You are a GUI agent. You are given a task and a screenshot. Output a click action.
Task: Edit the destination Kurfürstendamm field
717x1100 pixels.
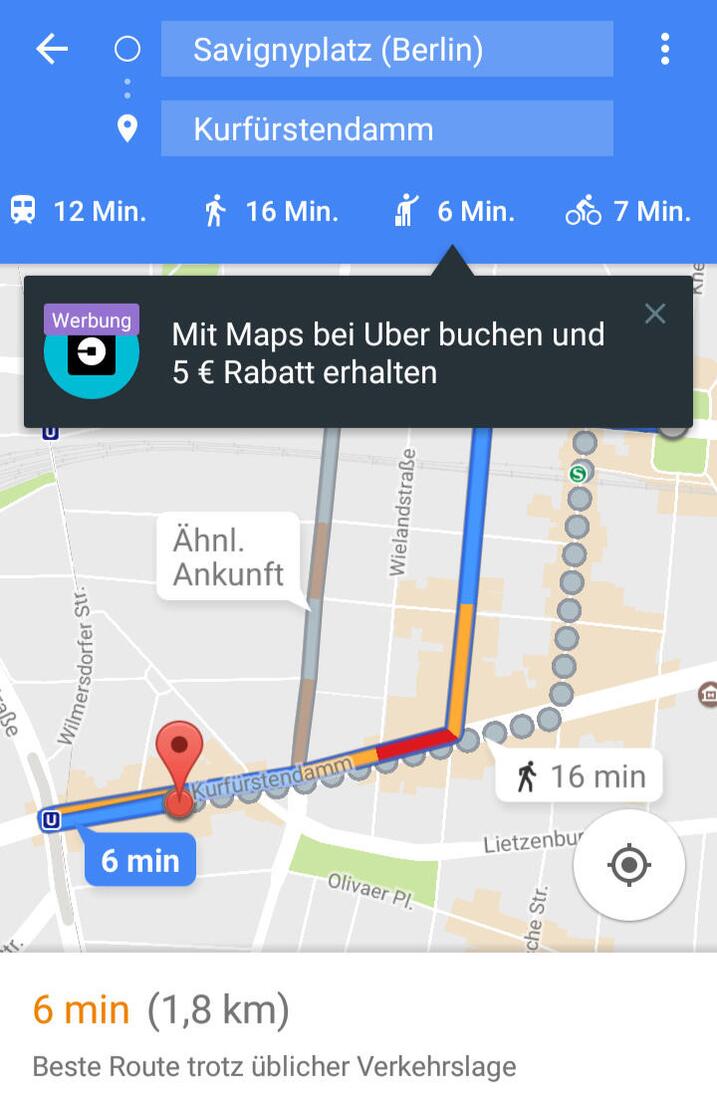386,129
